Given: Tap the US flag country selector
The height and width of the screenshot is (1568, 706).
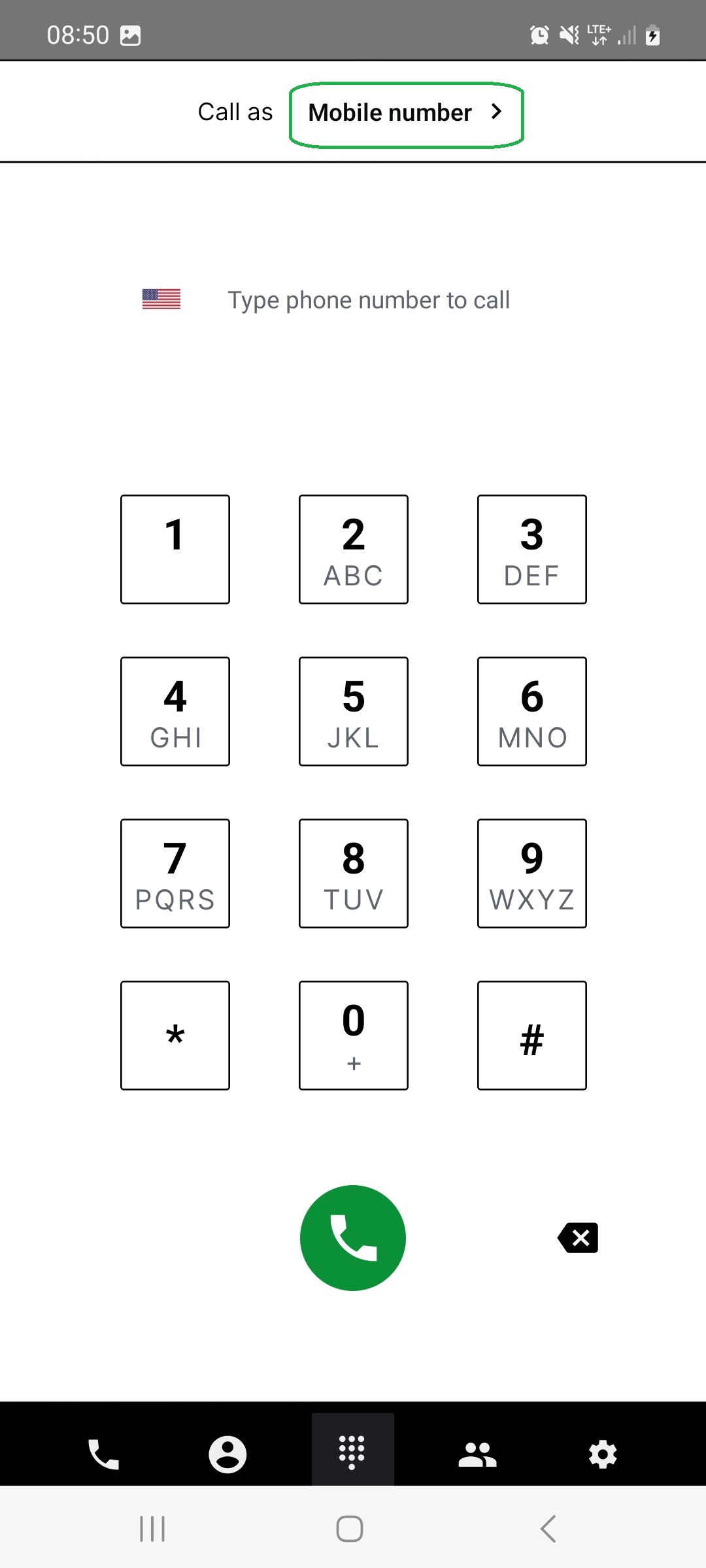Looking at the screenshot, I should (161, 299).
